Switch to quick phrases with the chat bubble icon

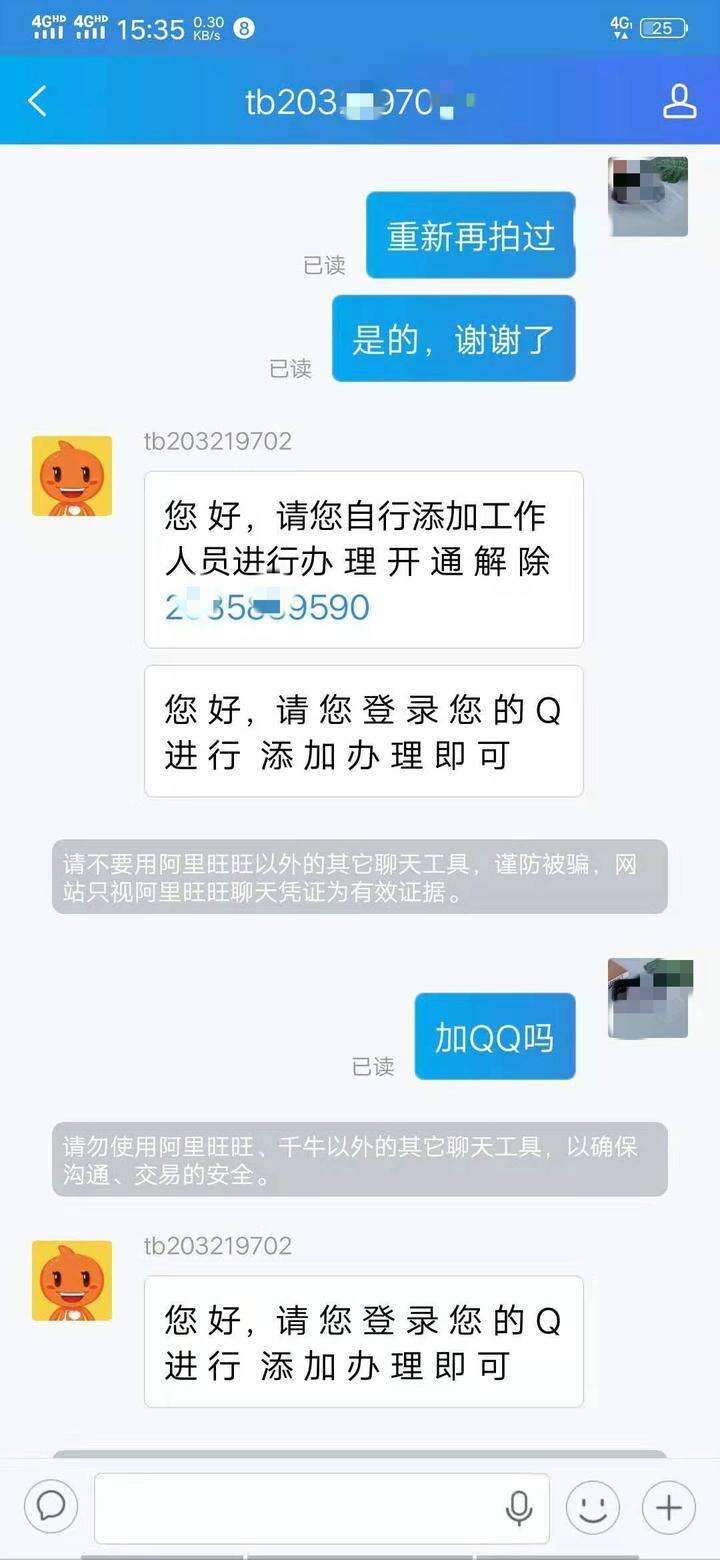click(51, 1506)
